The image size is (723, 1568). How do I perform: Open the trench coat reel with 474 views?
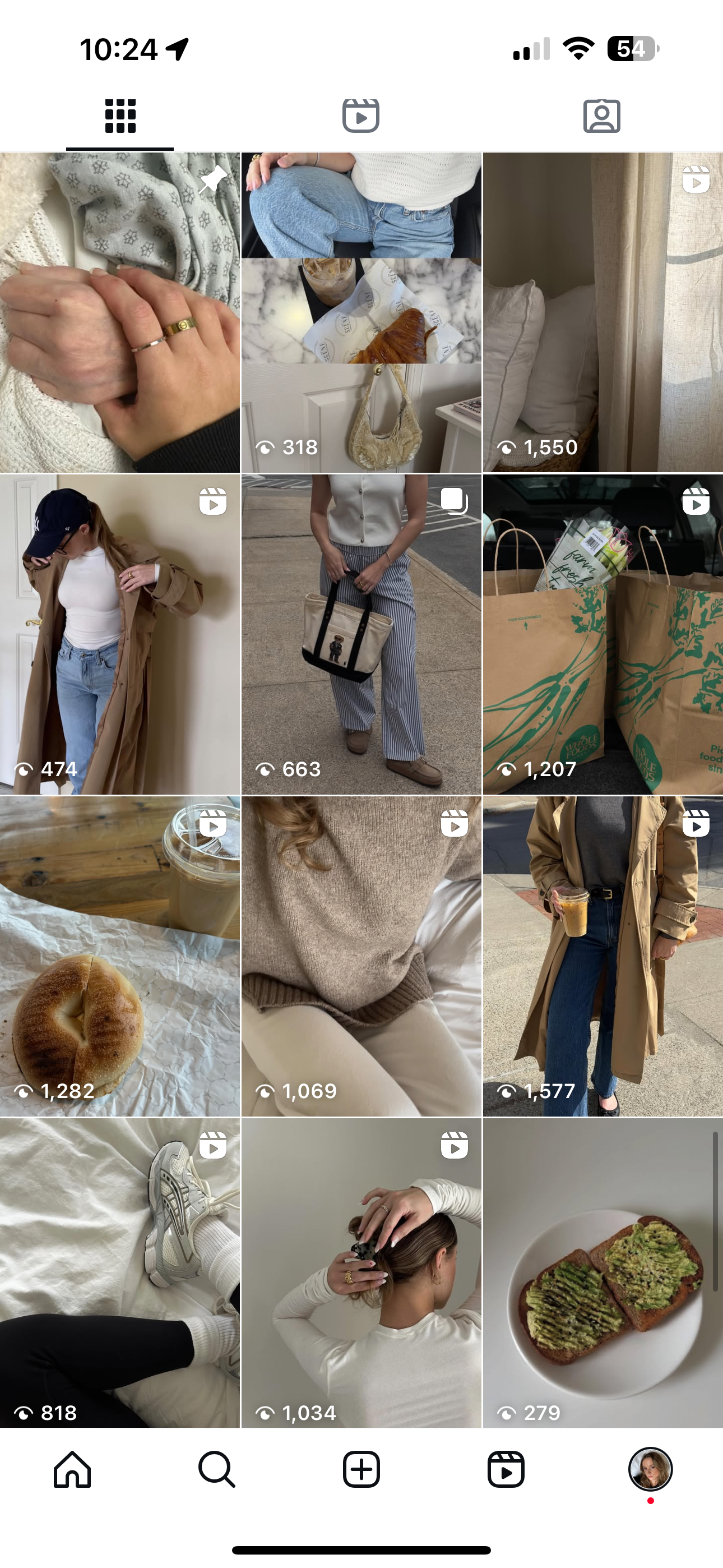pos(120,634)
